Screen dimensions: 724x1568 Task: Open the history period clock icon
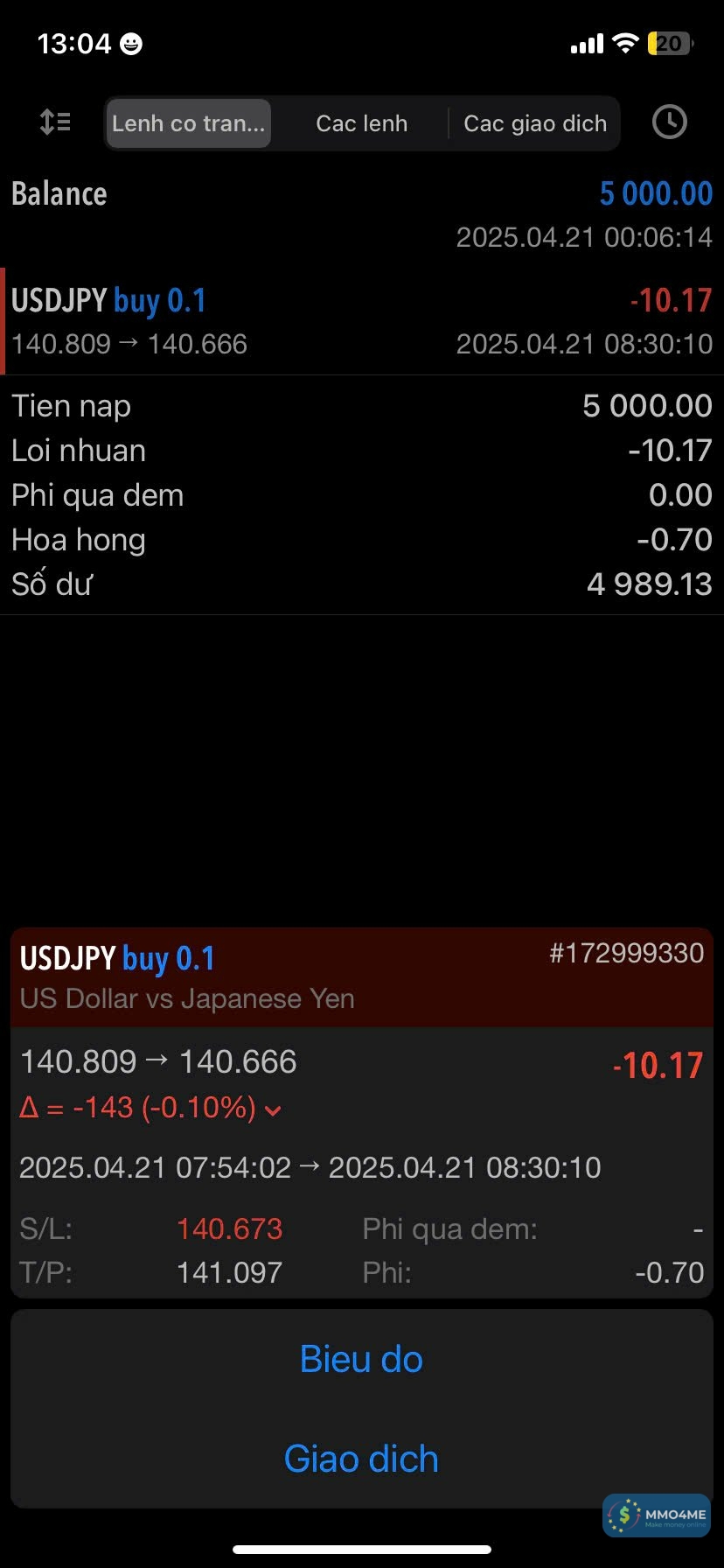tap(669, 122)
